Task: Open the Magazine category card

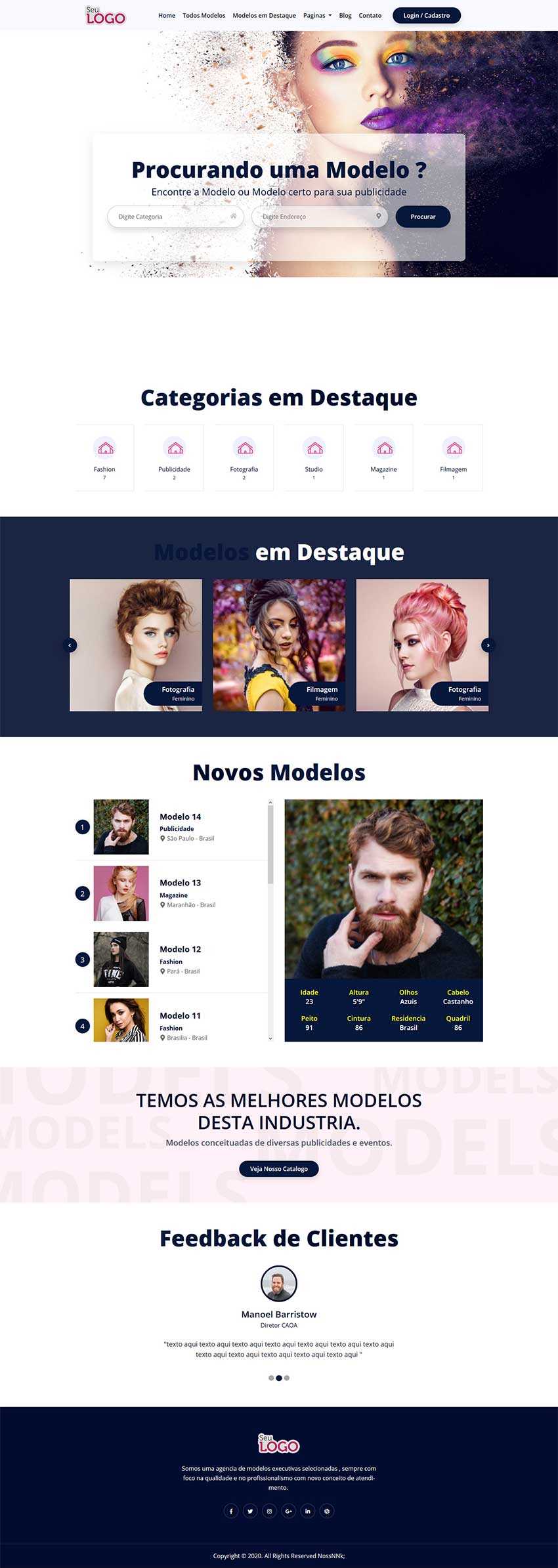Action: [x=383, y=457]
